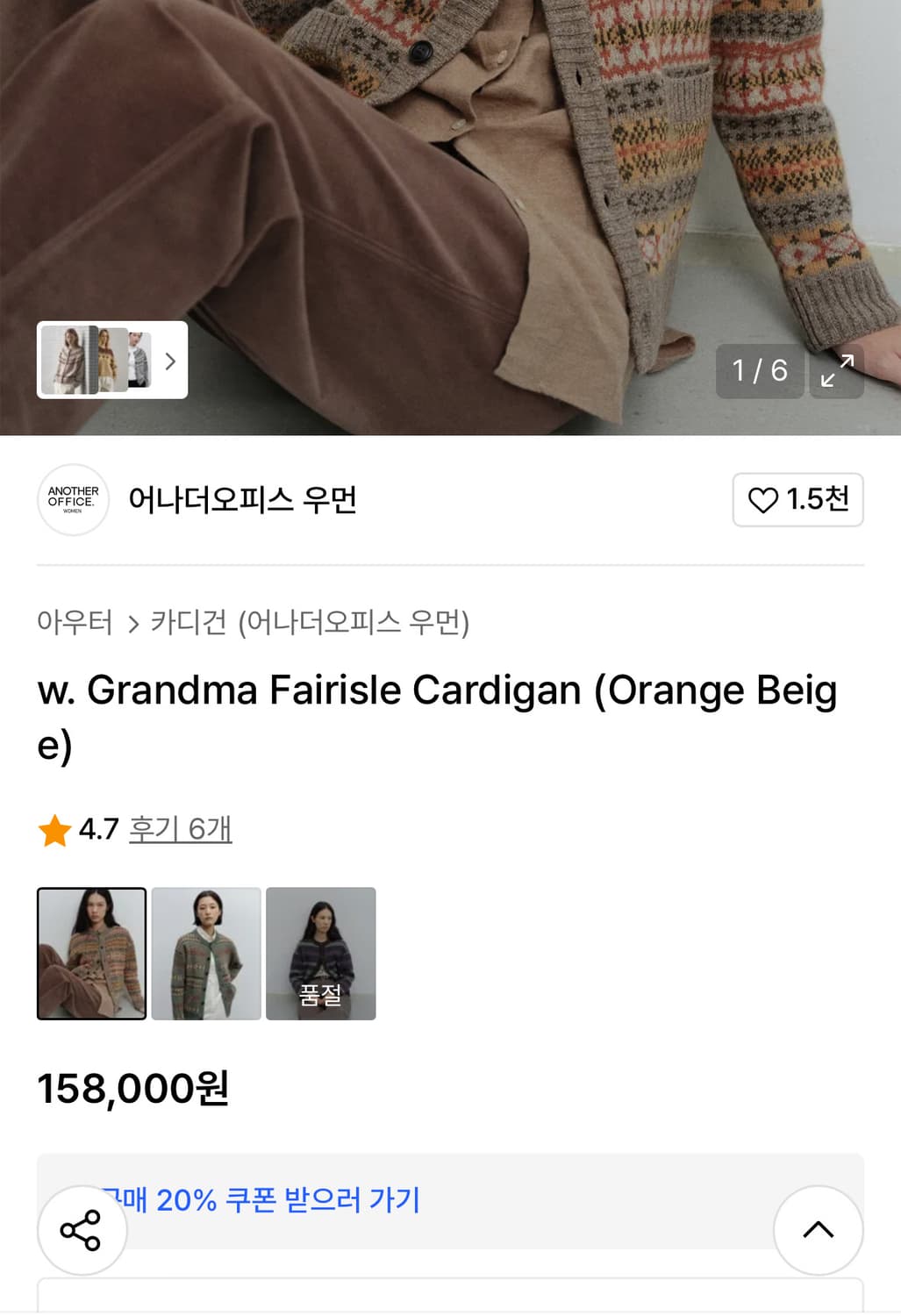Collapse the page using the bottom chevron
Viewport: 901px width, 1316px height.
pos(818,1230)
